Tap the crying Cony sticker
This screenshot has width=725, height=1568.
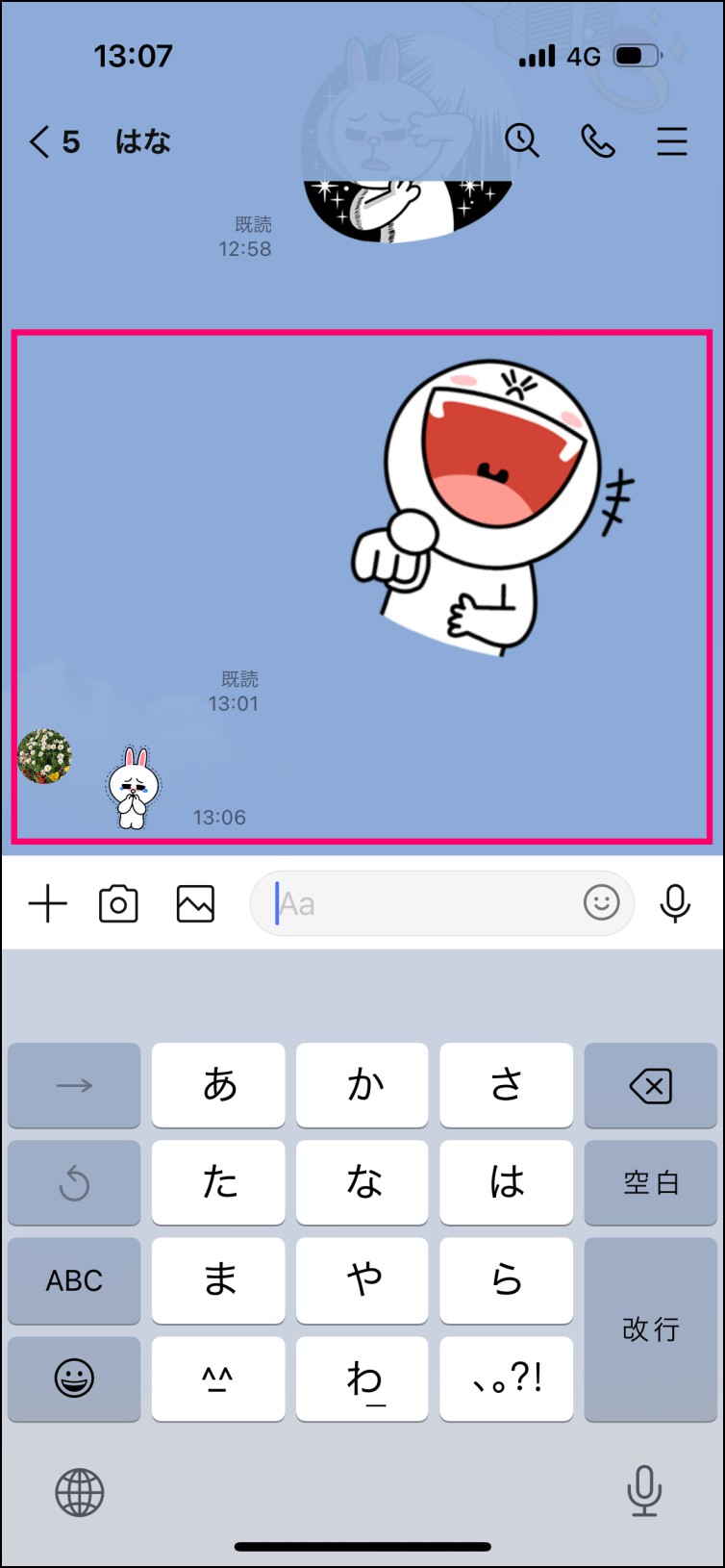(x=133, y=787)
